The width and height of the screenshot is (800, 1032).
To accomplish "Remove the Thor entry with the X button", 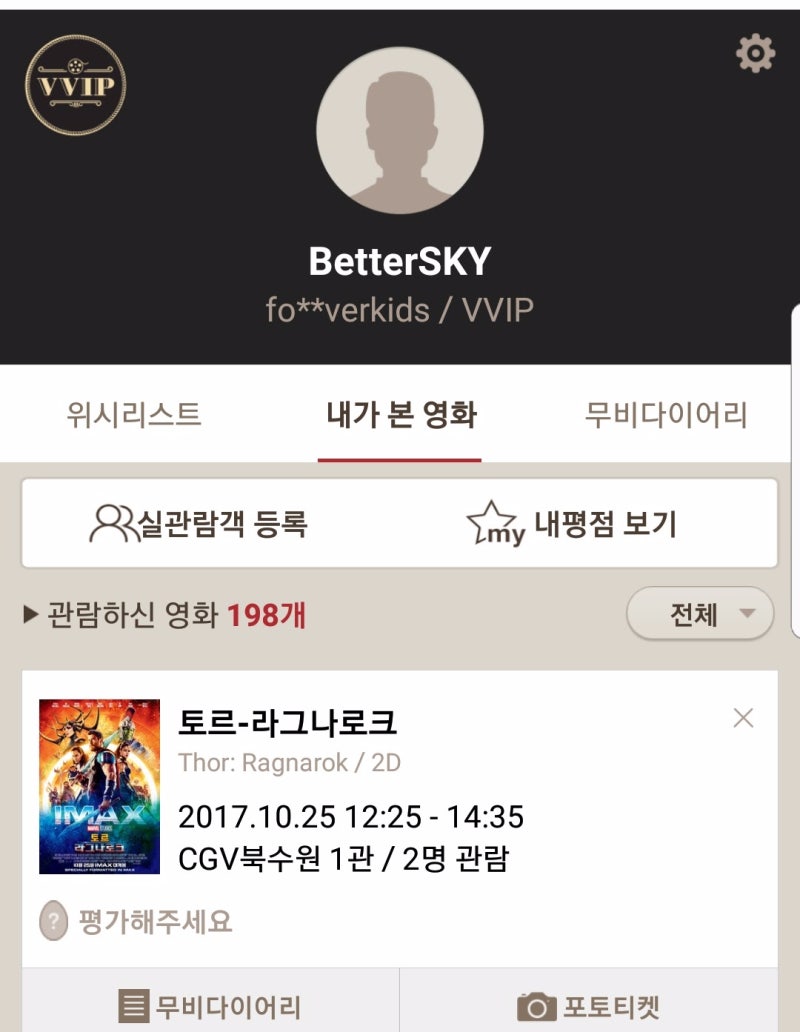I will [742, 717].
